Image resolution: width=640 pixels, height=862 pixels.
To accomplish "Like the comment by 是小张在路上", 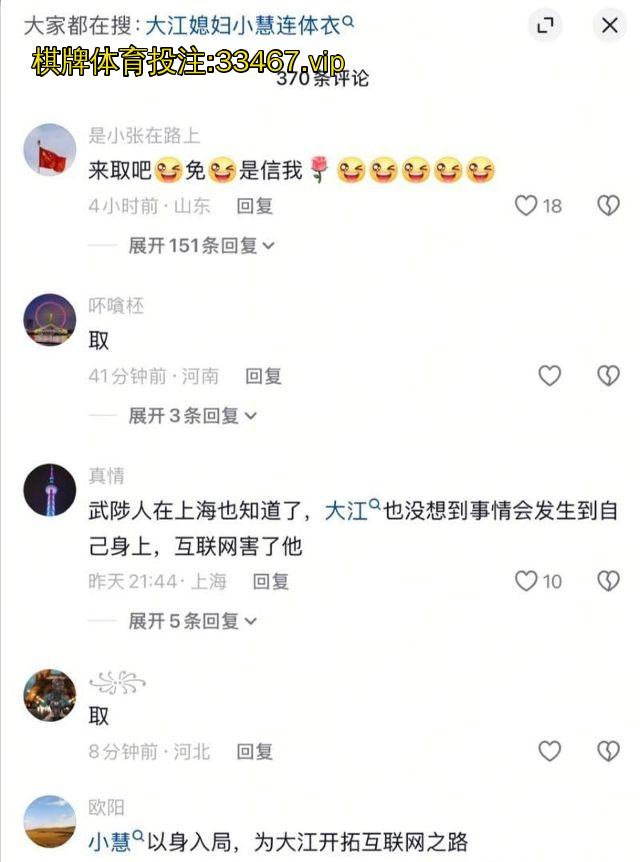I will coord(526,206).
